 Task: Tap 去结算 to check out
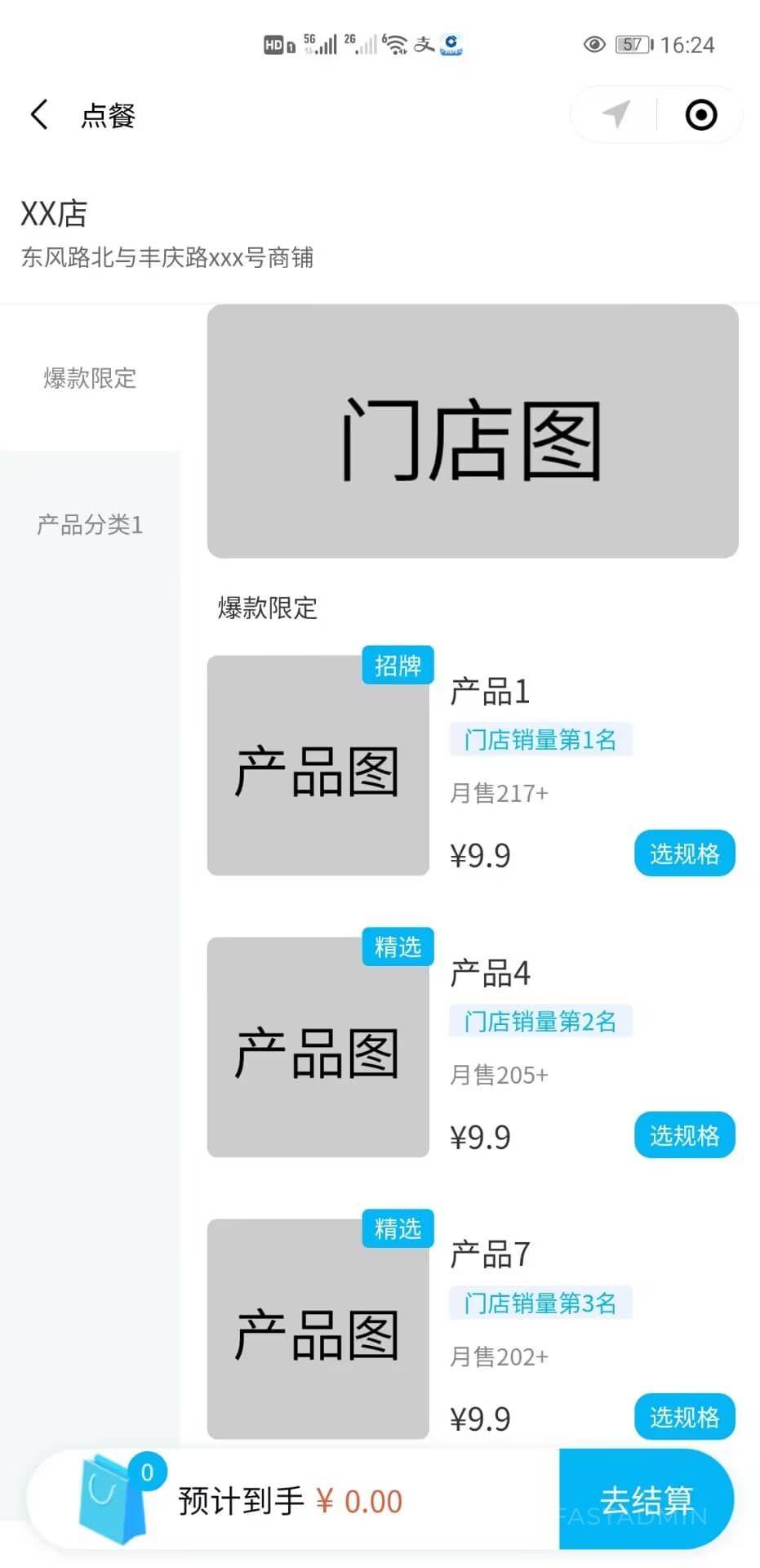coord(646,1499)
